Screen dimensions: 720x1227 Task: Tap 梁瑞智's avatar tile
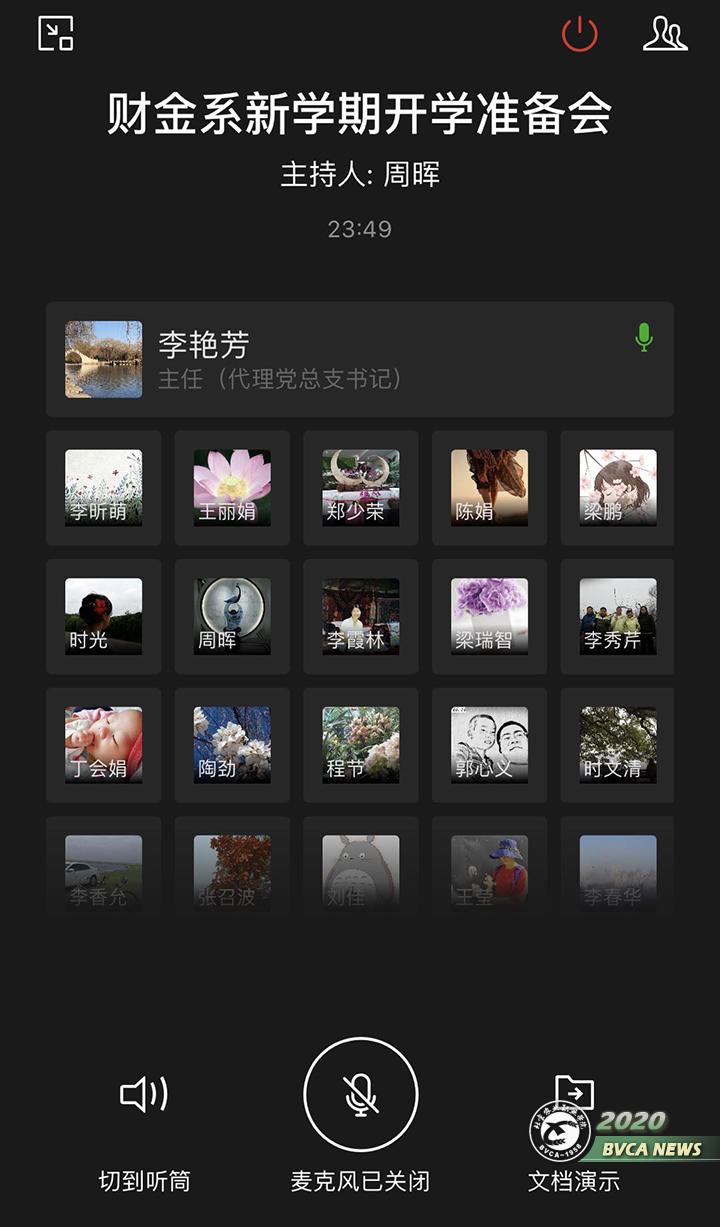click(x=489, y=617)
